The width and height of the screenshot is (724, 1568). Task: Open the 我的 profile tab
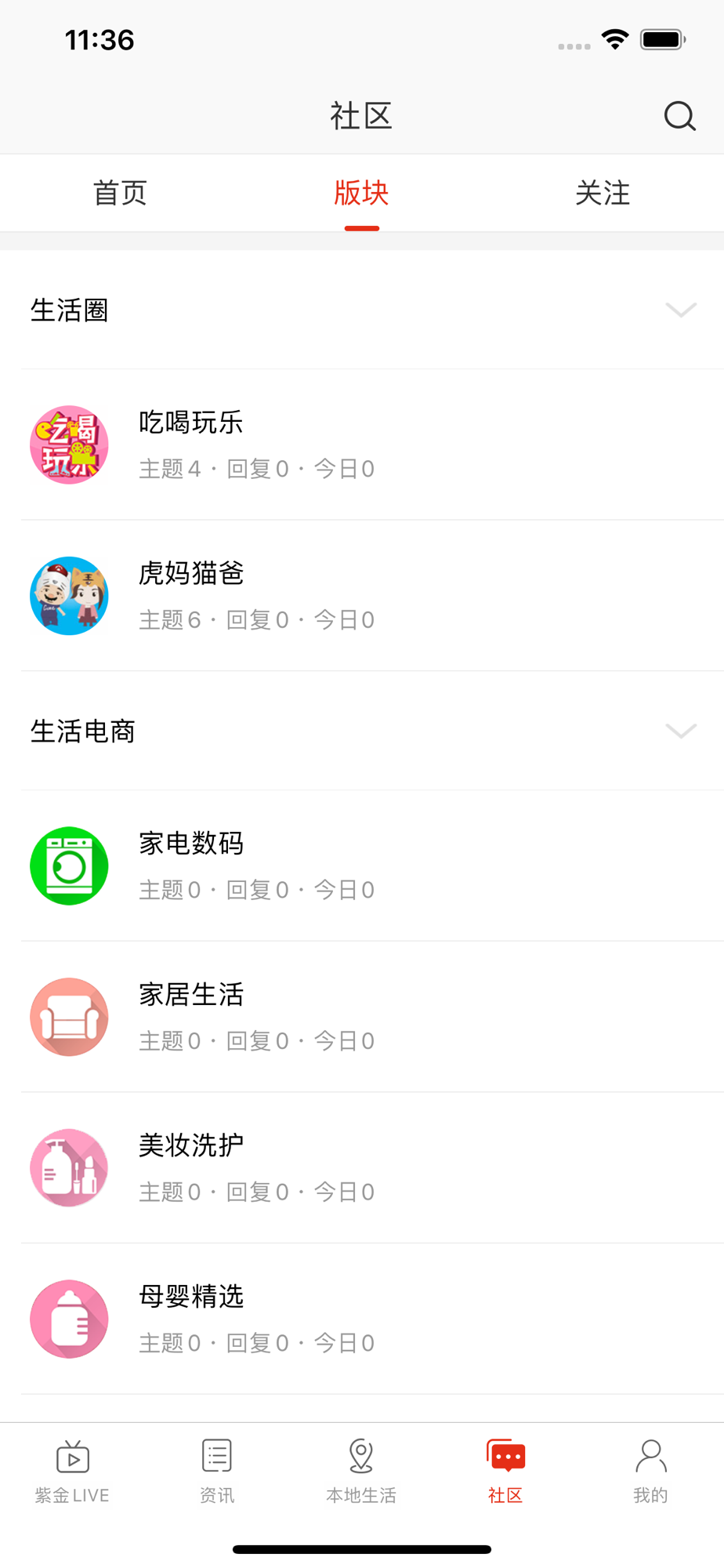650,1472
